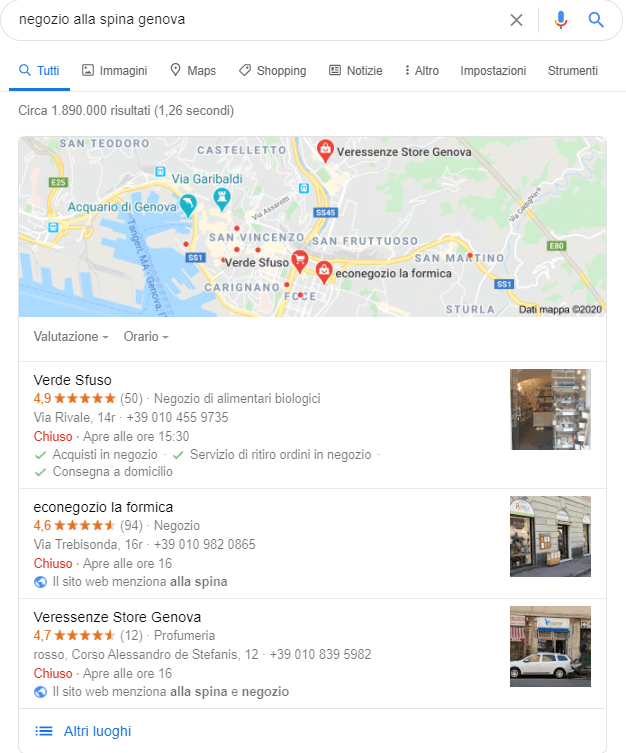Viewport: 626px width, 753px height.
Task: Open Strumenti
Action: coord(573,71)
